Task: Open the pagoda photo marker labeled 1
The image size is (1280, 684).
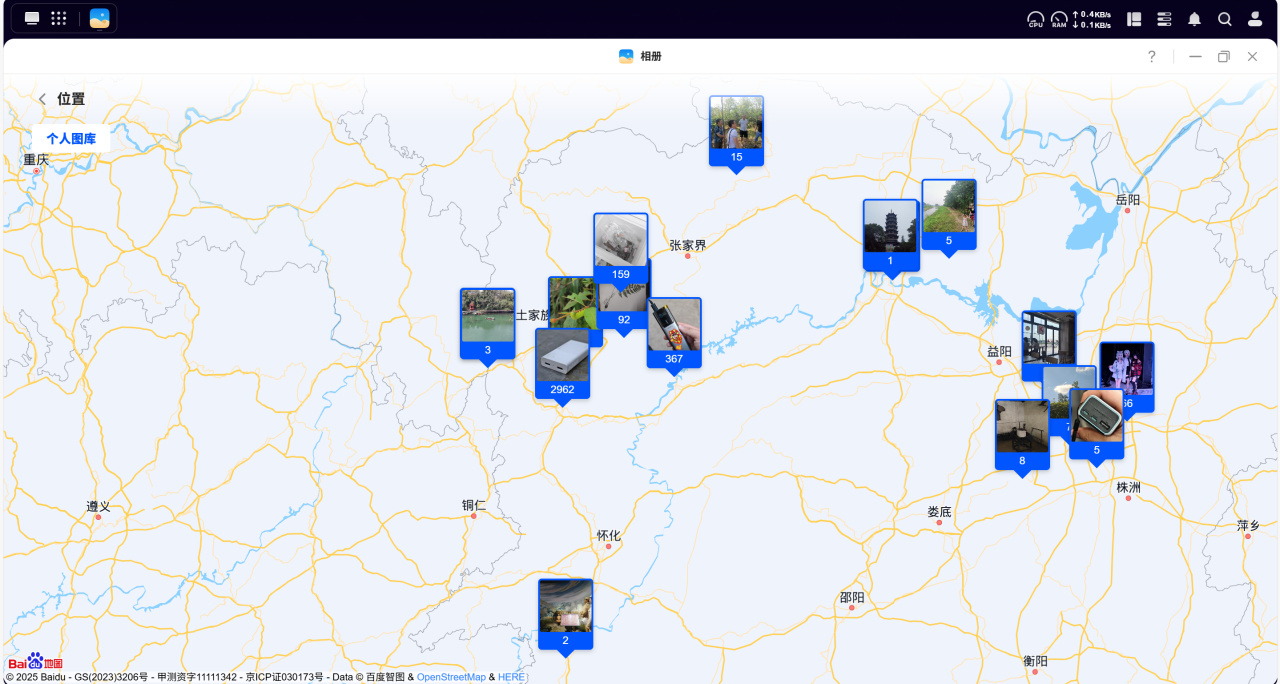Action: coord(890,235)
